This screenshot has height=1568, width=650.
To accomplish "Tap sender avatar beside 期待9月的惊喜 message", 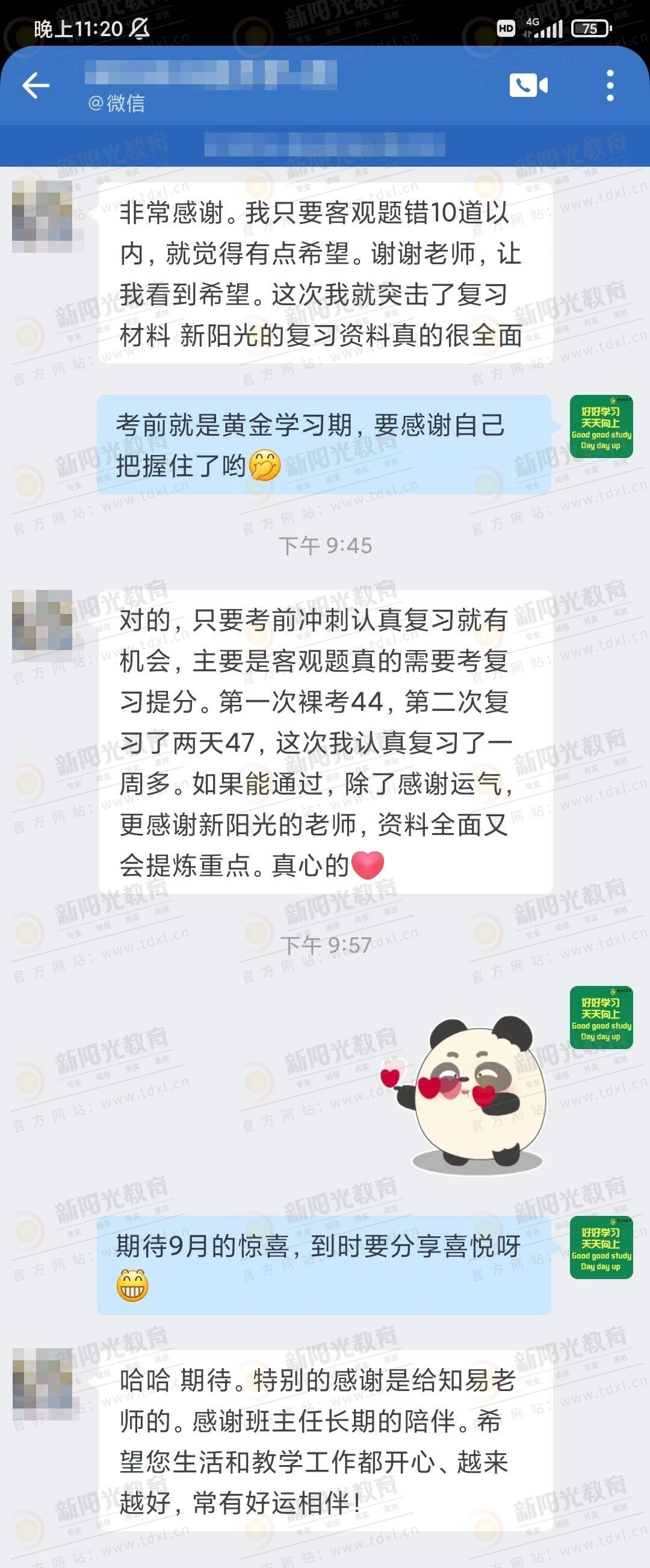I will point(601,1247).
